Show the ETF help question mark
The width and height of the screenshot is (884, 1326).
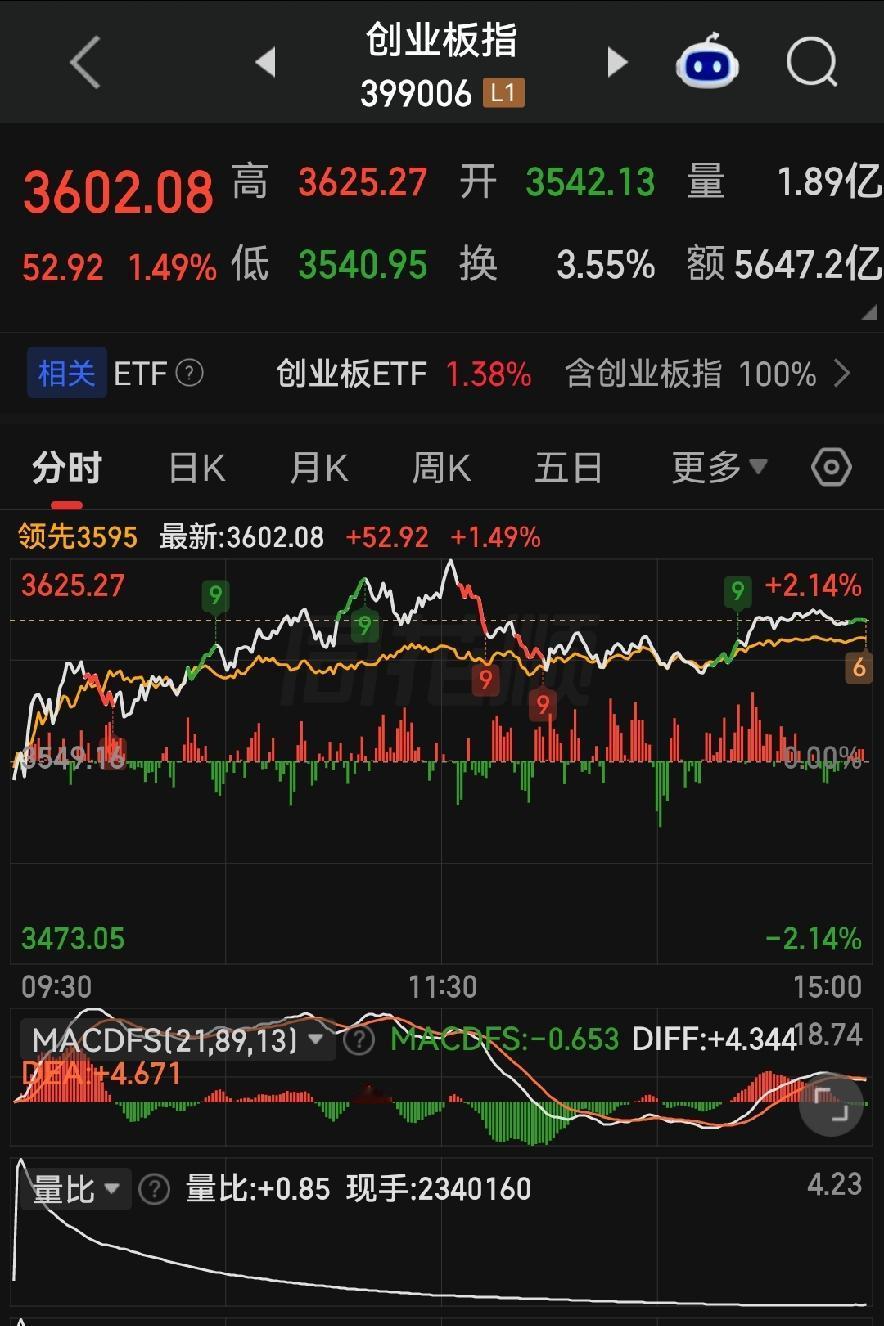(x=190, y=374)
